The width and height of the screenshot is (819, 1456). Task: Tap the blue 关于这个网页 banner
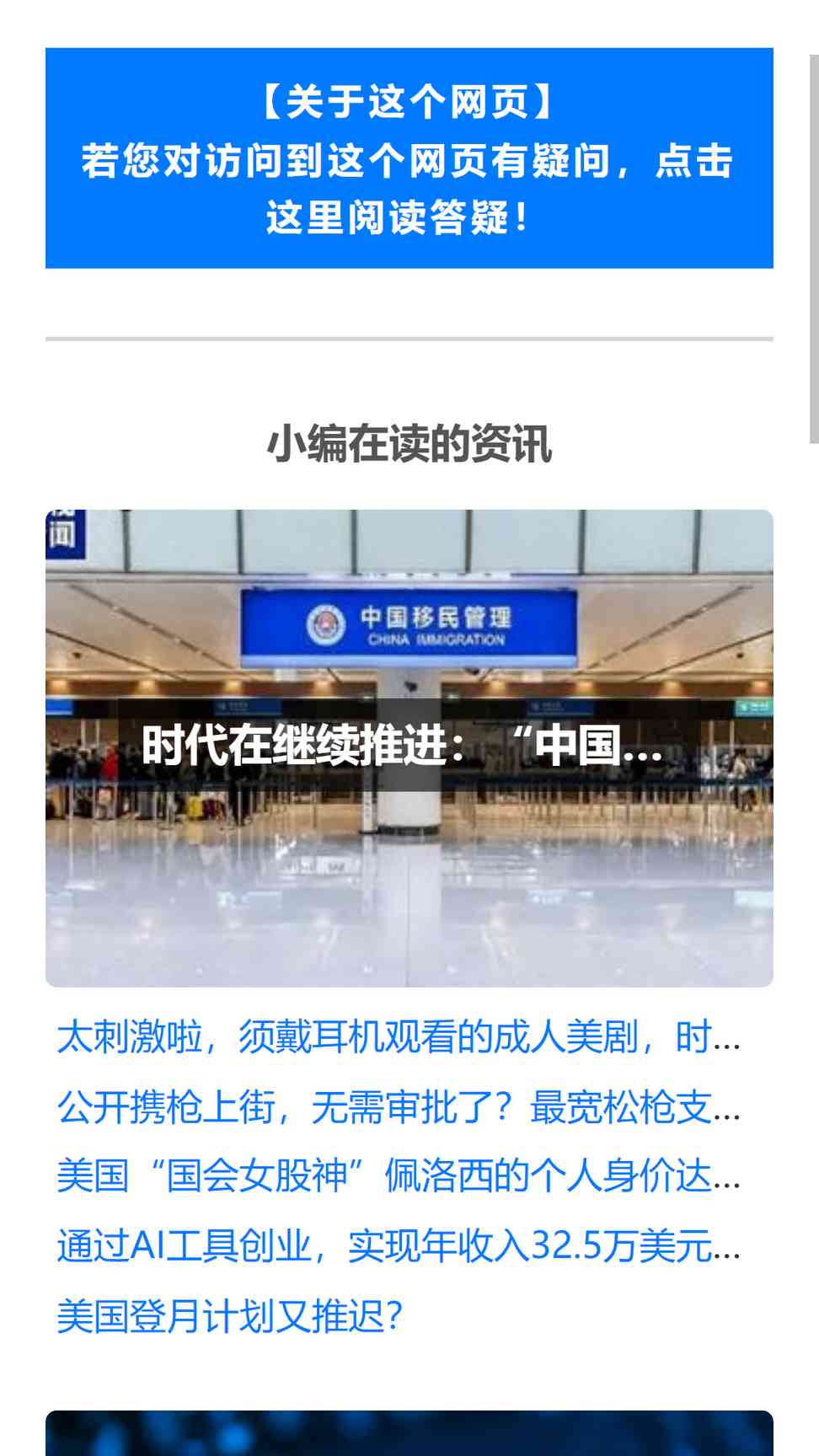[409, 158]
